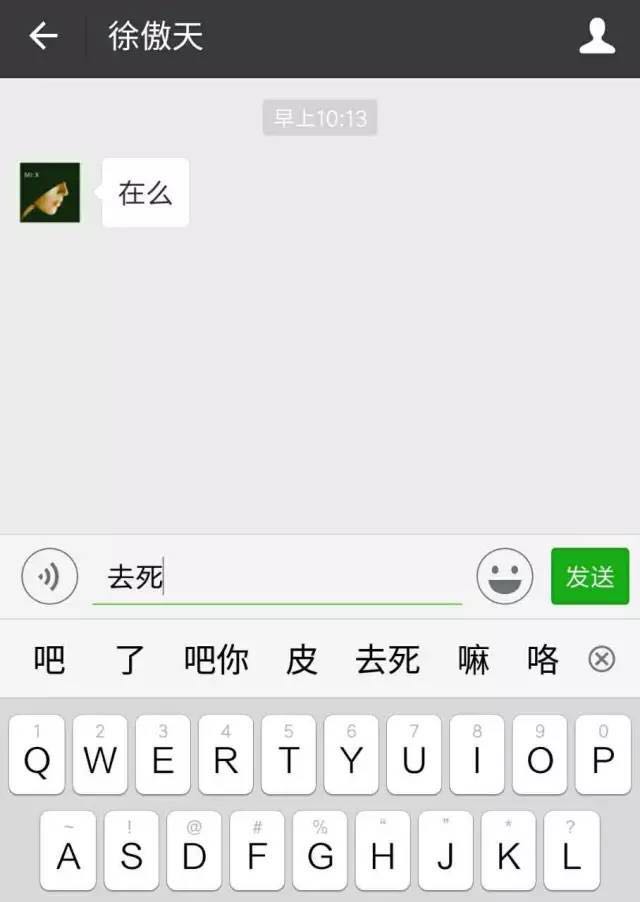The width and height of the screenshot is (640, 902).
Task: Type the Q key
Action: point(37,755)
